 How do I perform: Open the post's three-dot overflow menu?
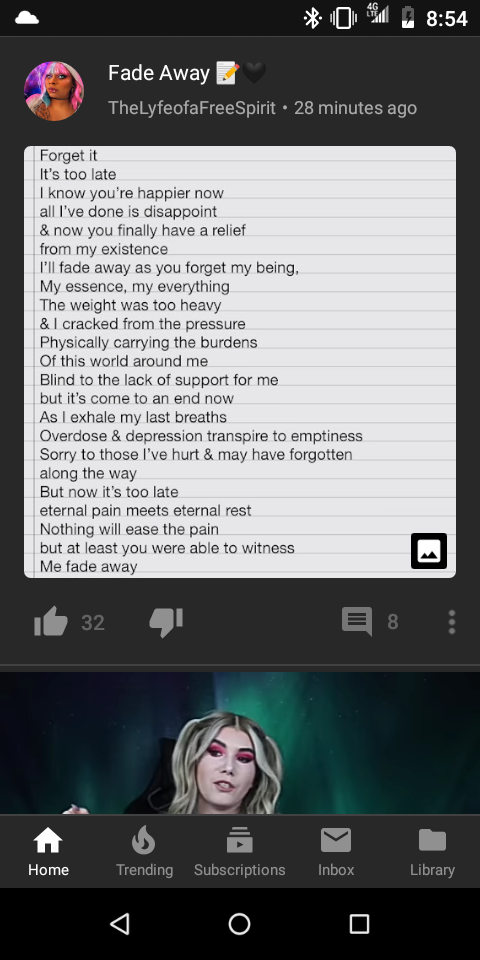tap(451, 622)
